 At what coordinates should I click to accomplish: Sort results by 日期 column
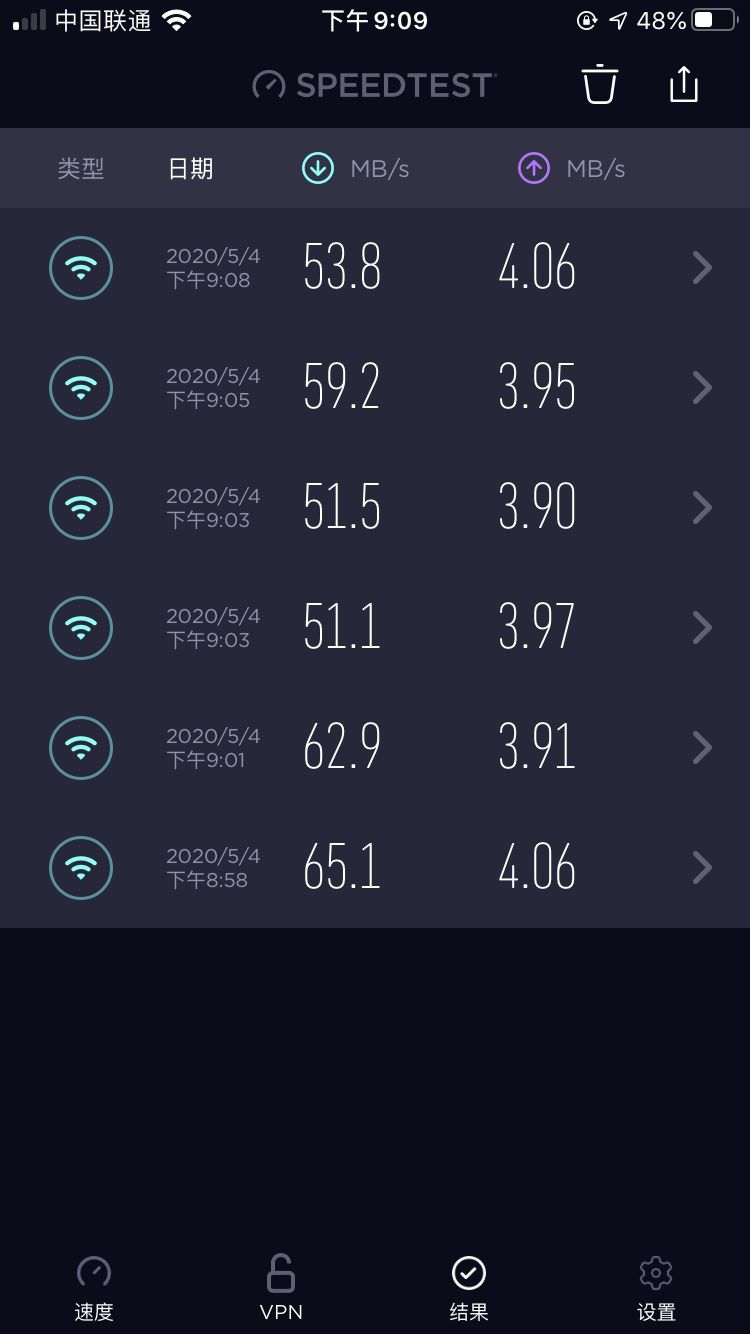(x=190, y=168)
